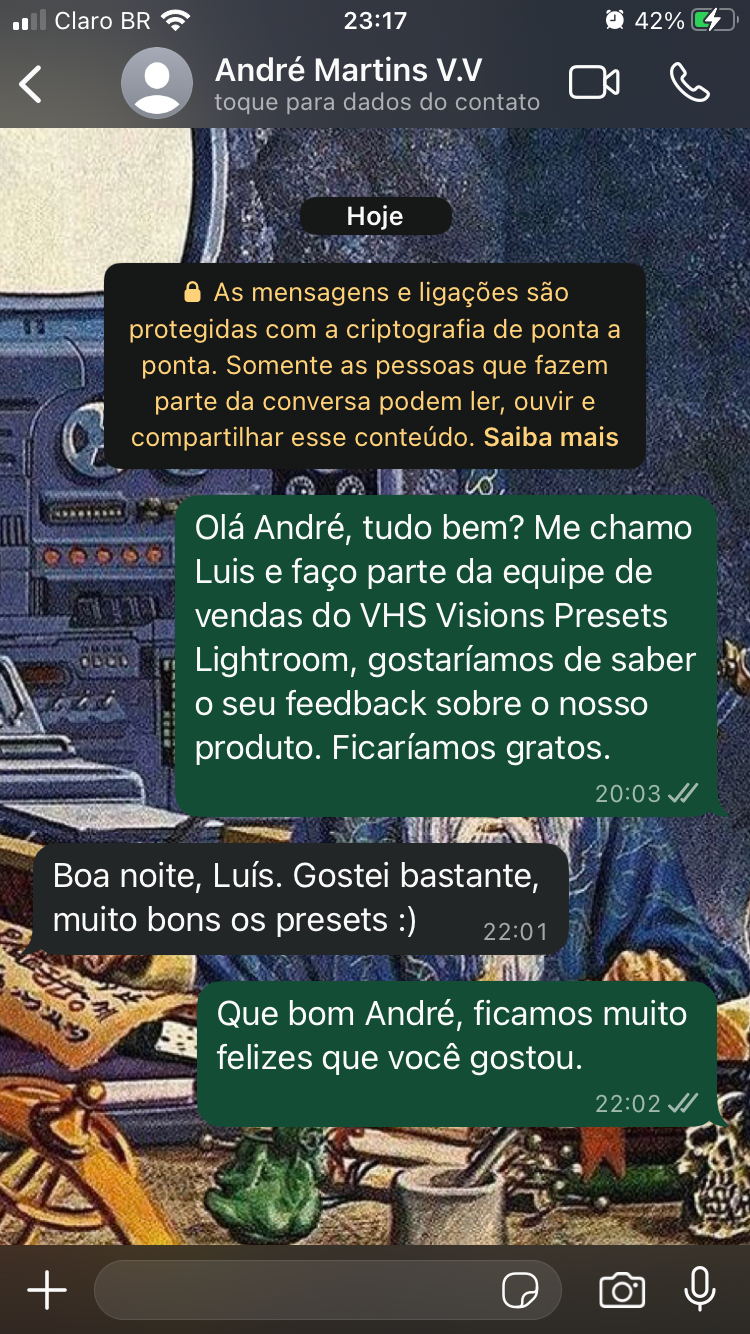Screen dimensions: 750x1334
Task: Tap the microphone to record audio
Action: [700, 1289]
